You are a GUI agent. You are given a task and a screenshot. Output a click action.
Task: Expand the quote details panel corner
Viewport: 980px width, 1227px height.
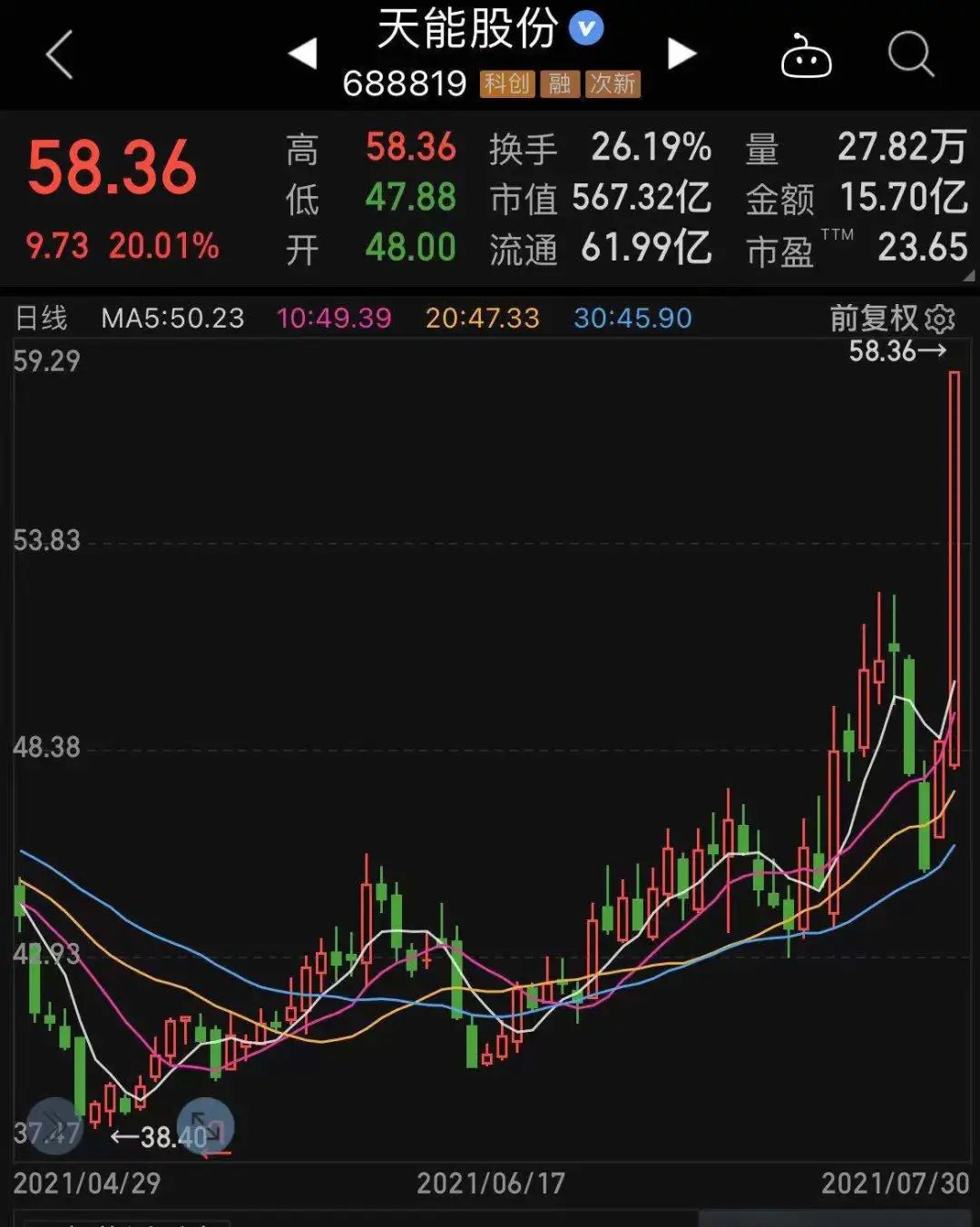(x=967, y=276)
